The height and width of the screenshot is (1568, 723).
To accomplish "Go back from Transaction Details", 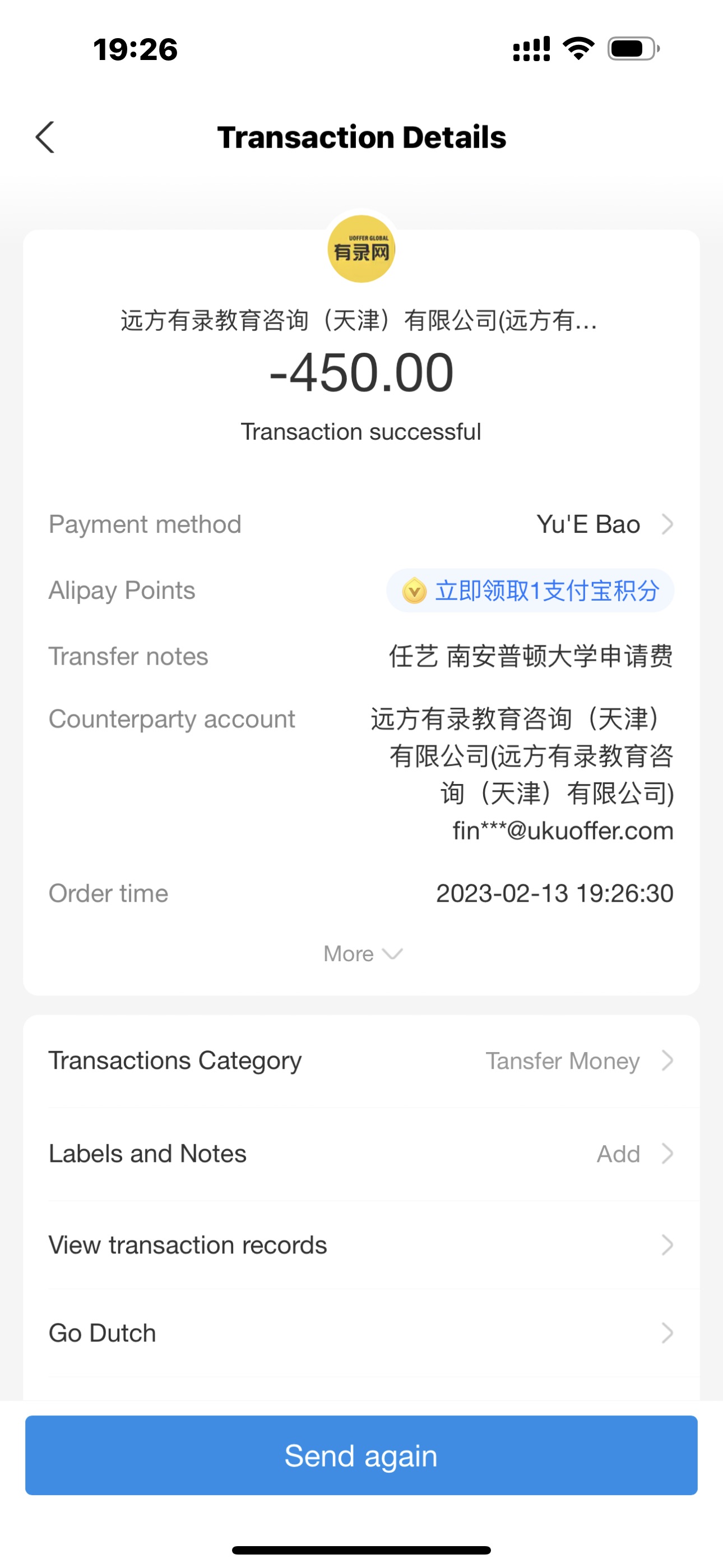I will pos(45,137).
